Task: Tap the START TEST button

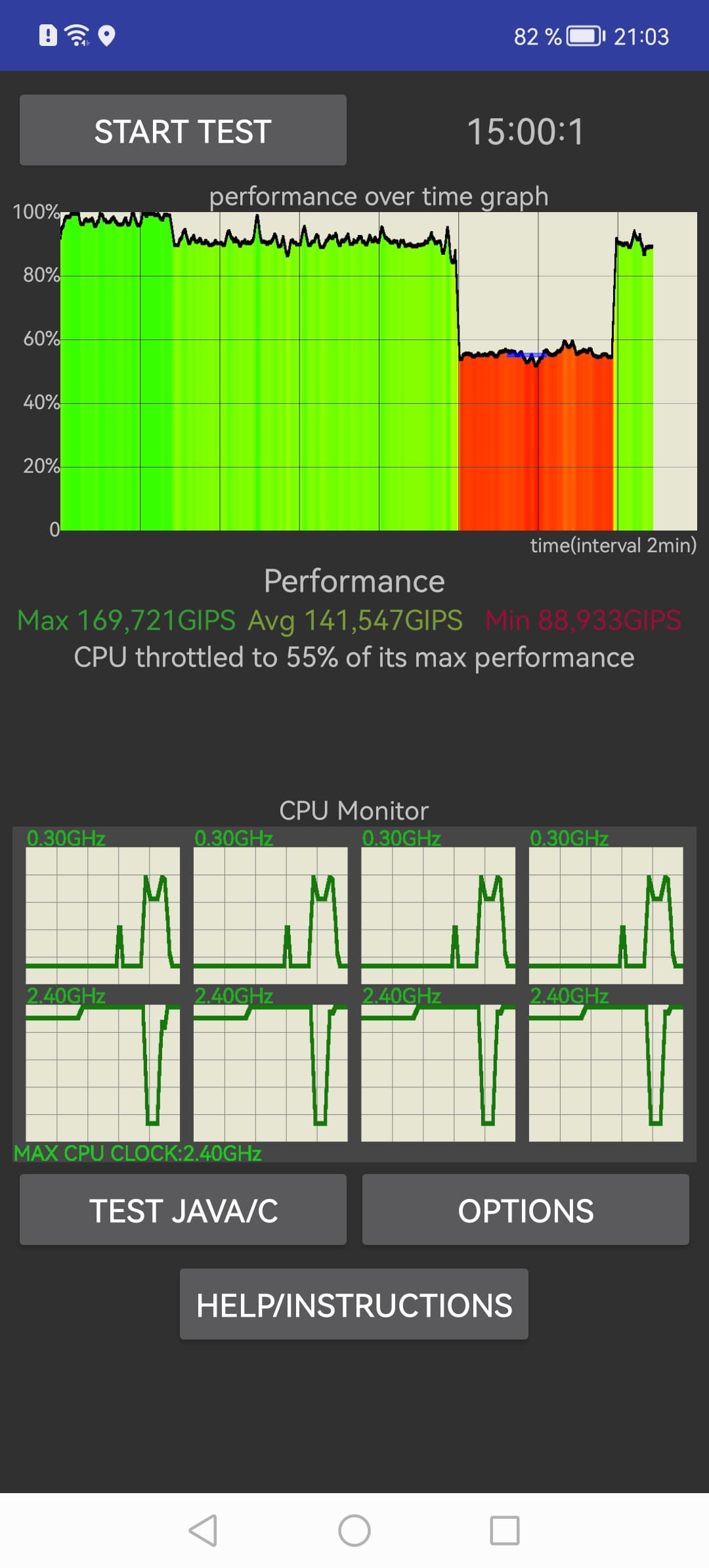Action: [183, 130]
